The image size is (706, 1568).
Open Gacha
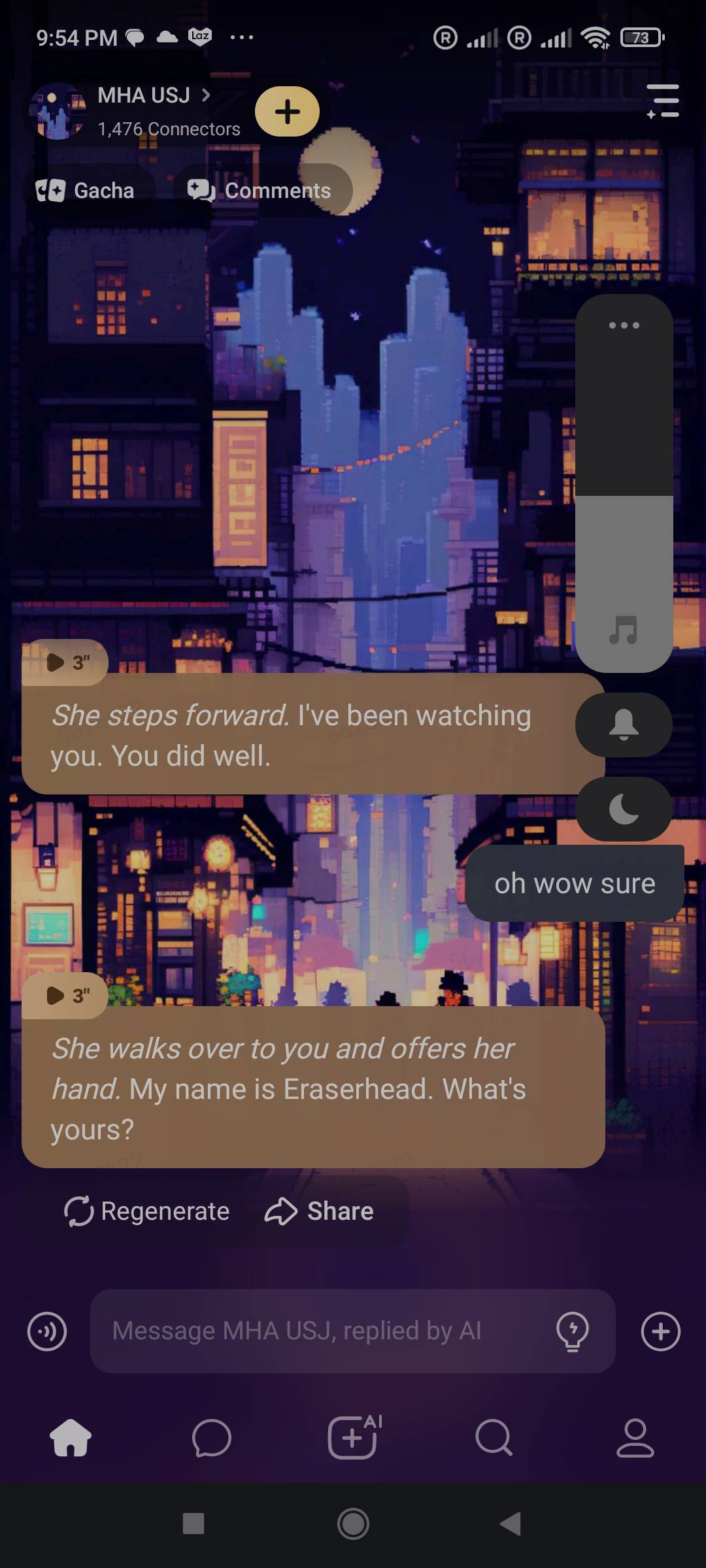(x=86, y=191)
